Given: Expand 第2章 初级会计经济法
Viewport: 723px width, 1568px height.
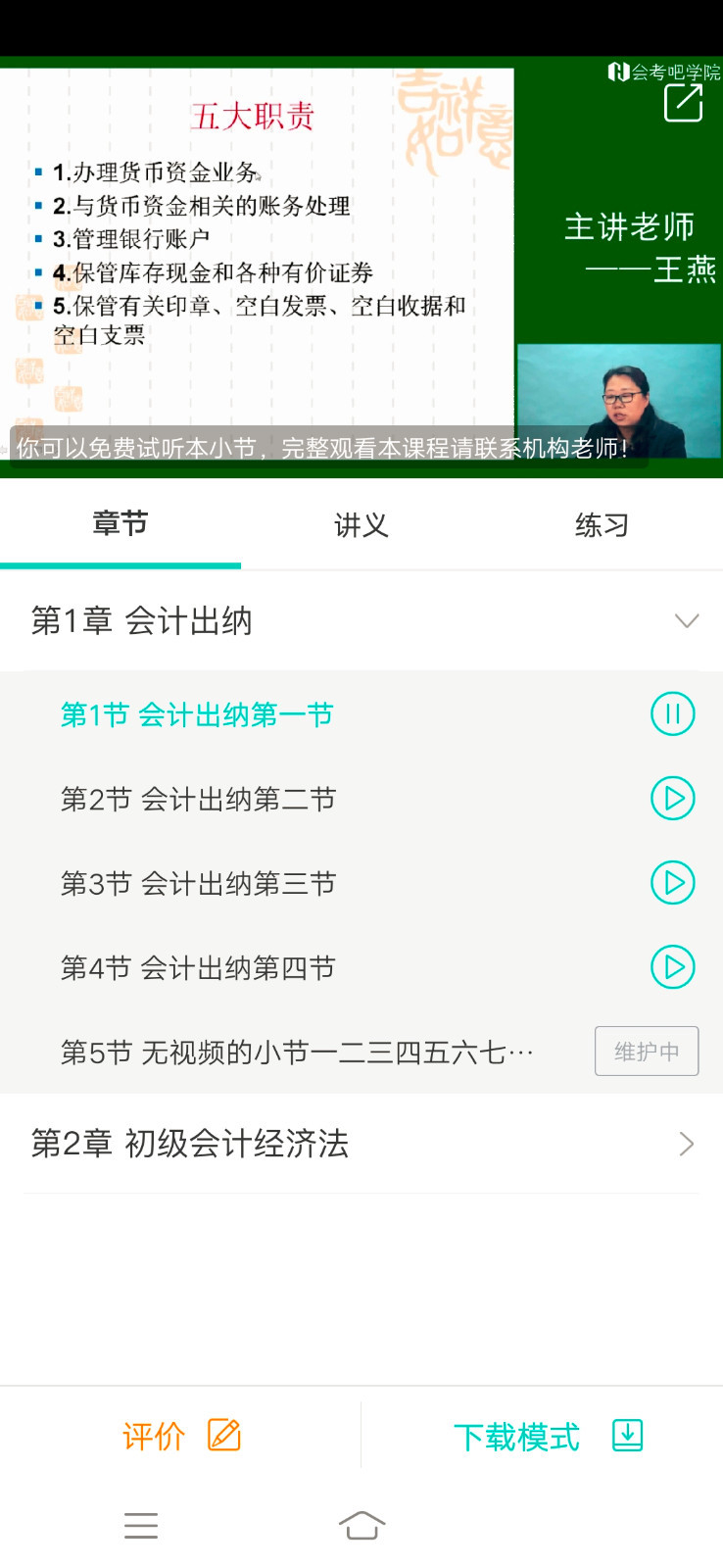Looking at the screenshot, I should point(686,1144).
